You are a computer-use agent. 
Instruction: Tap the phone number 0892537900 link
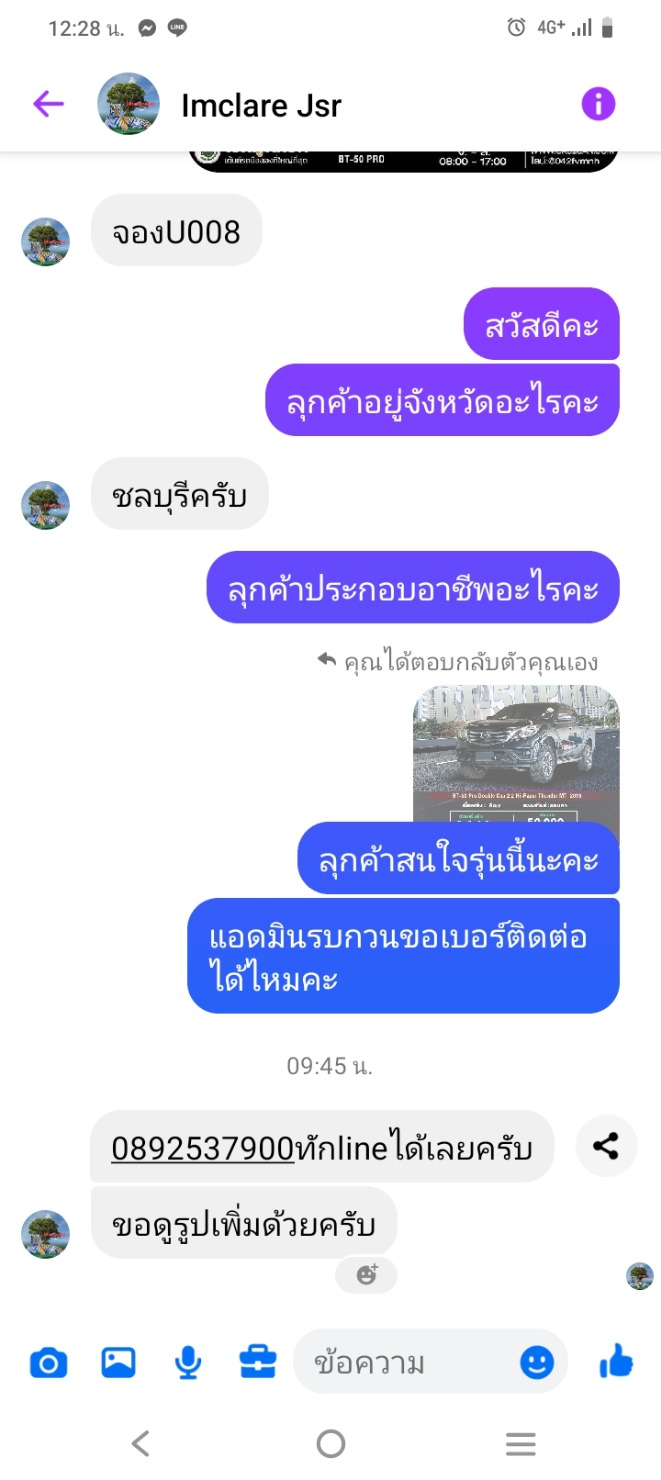tap(202, 1148)
